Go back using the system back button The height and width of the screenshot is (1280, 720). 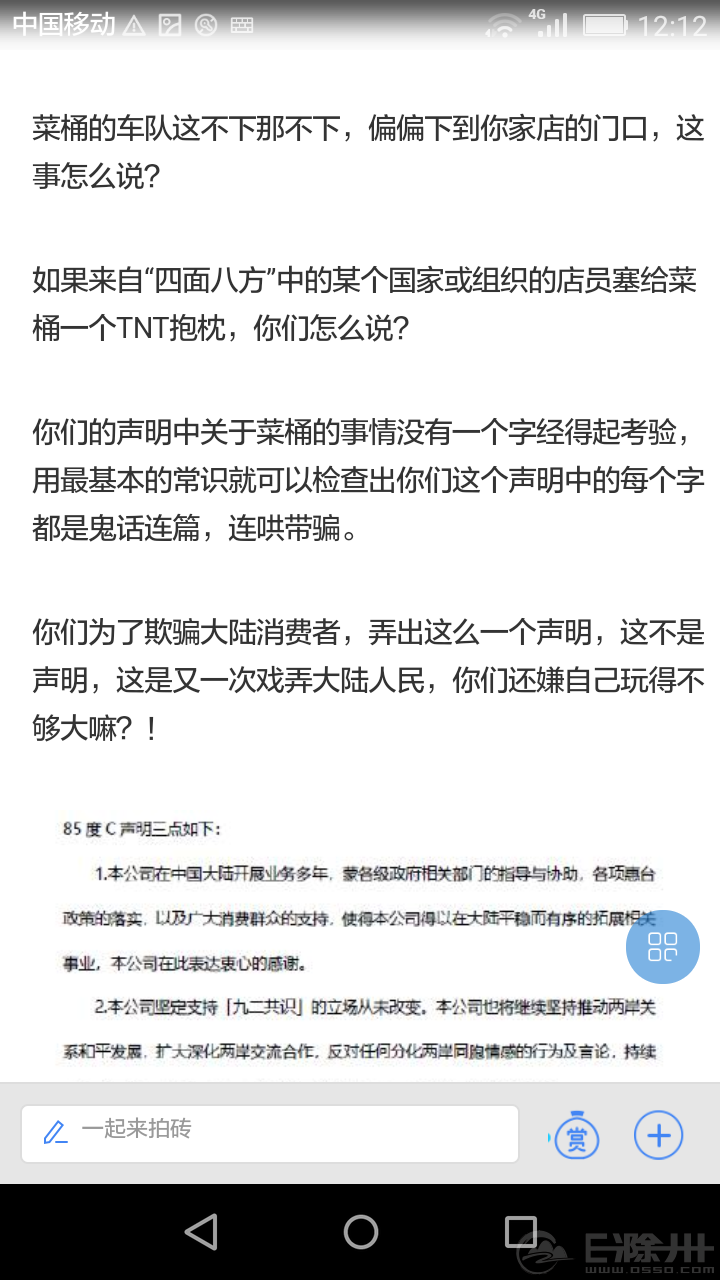tap(202, 1231)
